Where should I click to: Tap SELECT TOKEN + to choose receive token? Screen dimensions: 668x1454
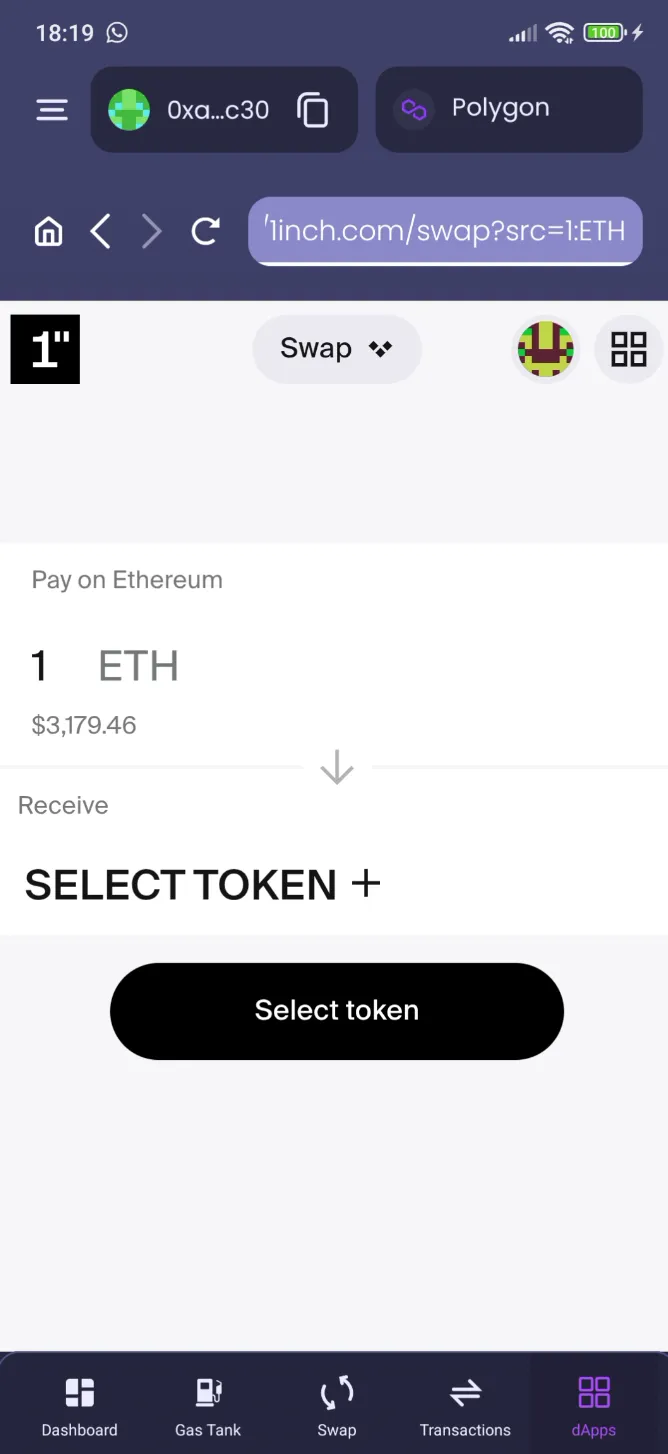point(203,885)
